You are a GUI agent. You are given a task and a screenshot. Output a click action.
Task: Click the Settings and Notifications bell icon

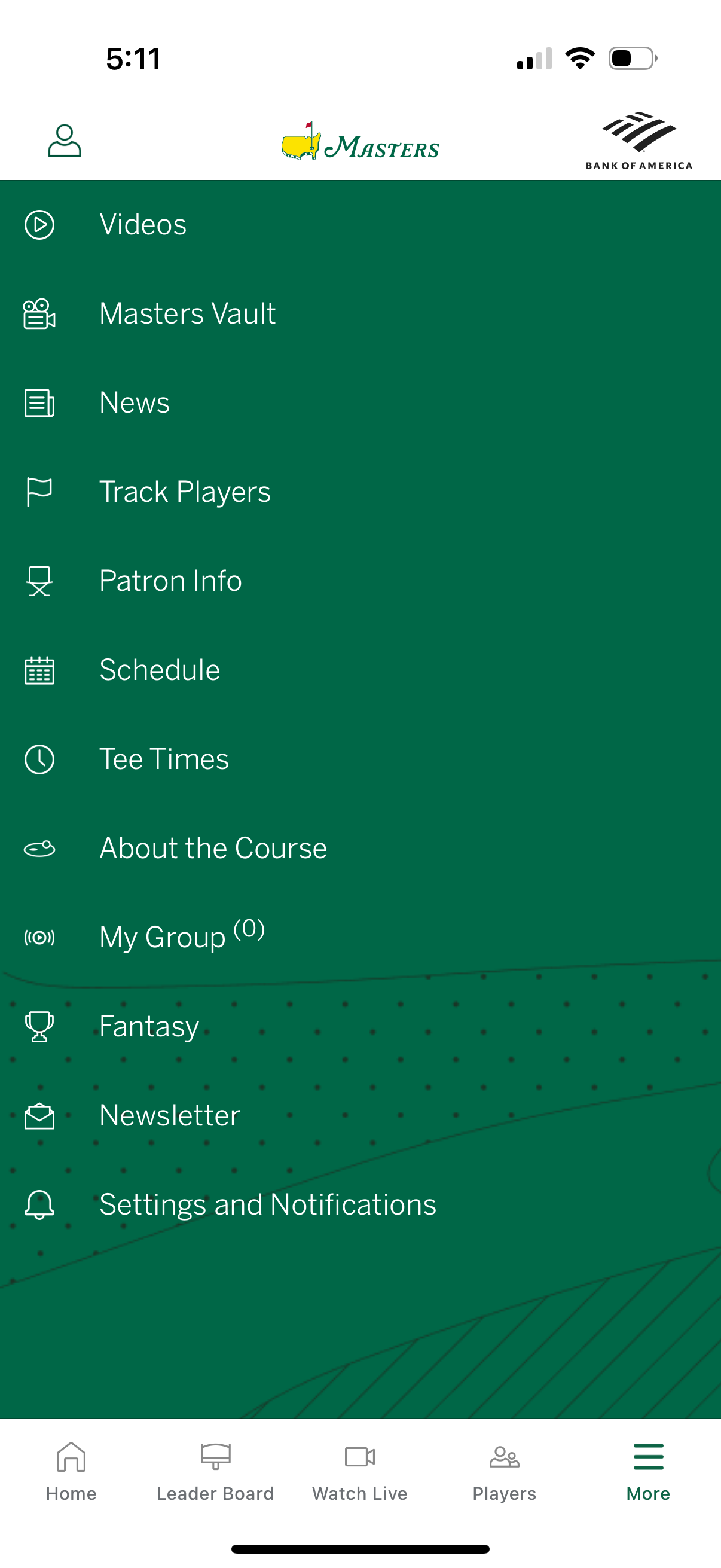click(39, 1204)
